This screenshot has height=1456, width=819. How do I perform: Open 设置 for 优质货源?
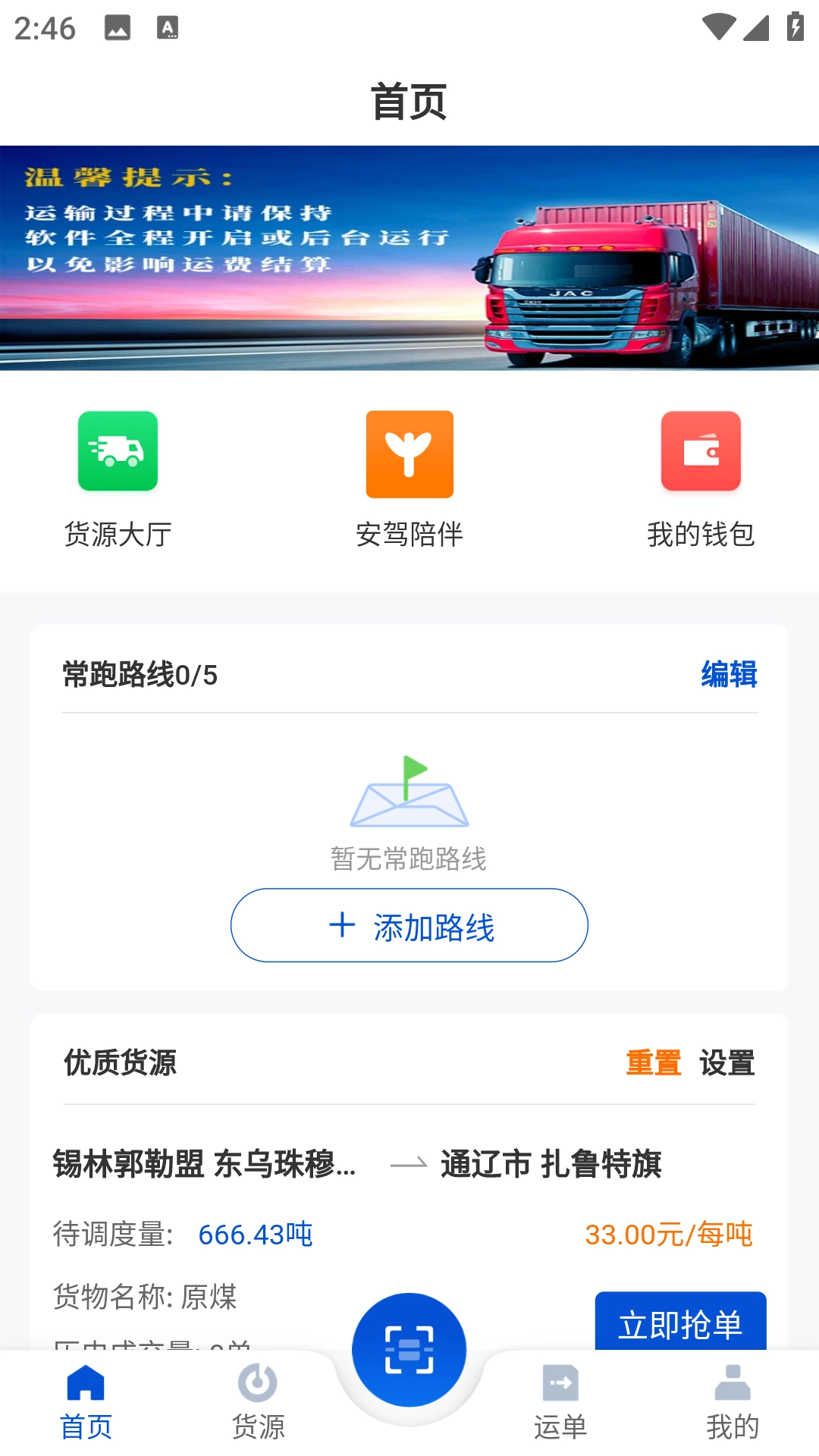tap(726, 1062)
